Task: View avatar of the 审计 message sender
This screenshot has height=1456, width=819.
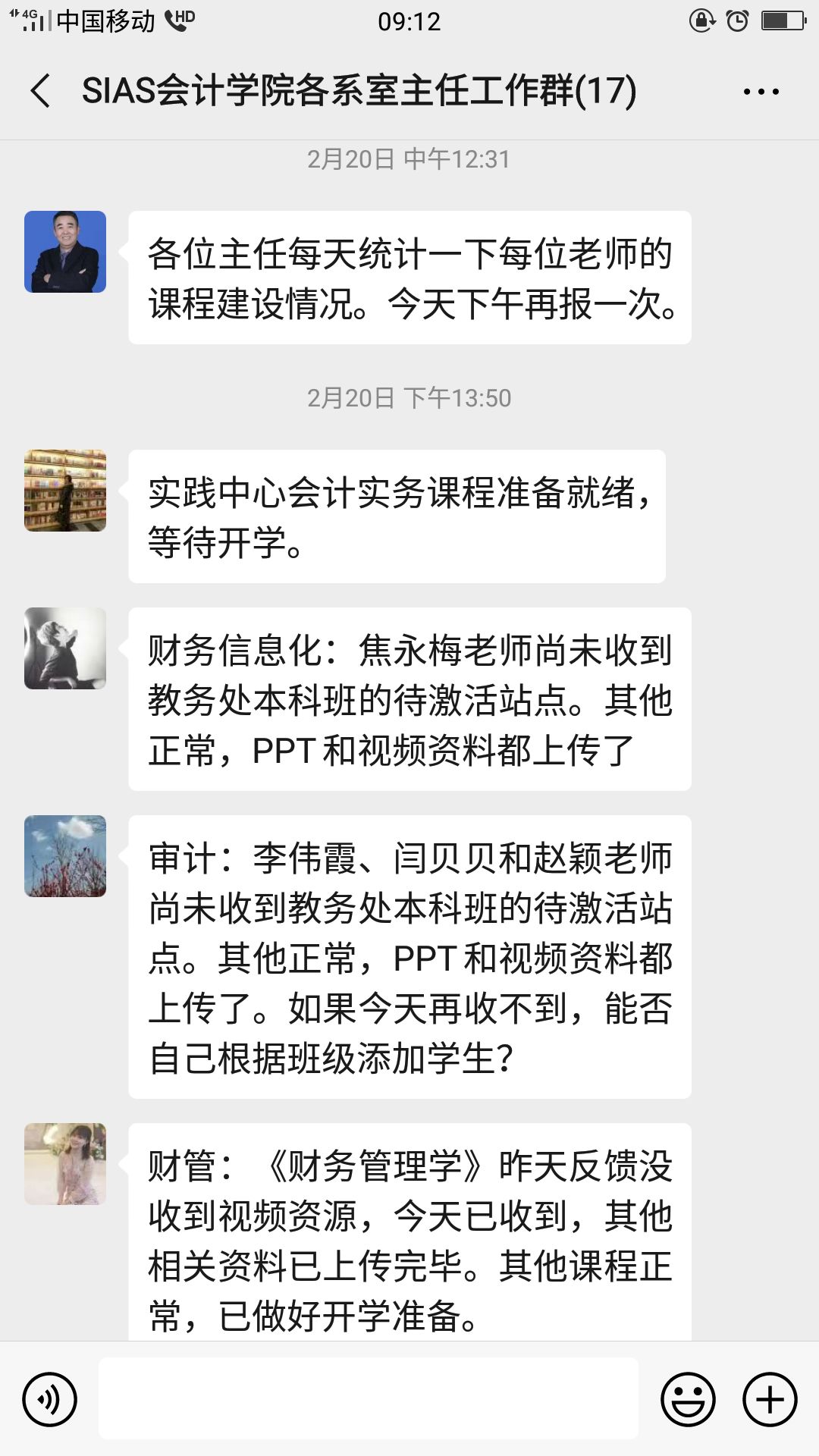Action: (x=65, y=856)
